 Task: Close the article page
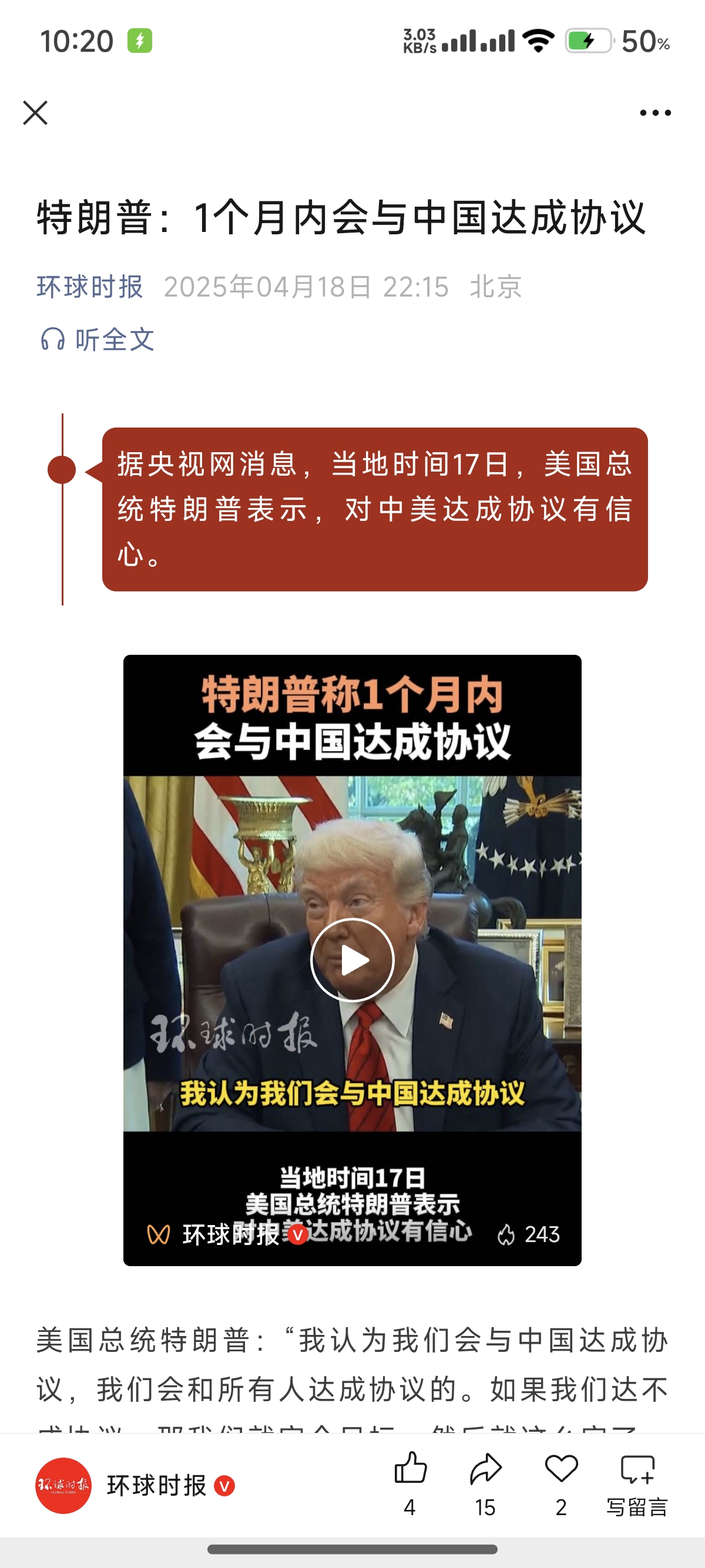click(35, 113)
